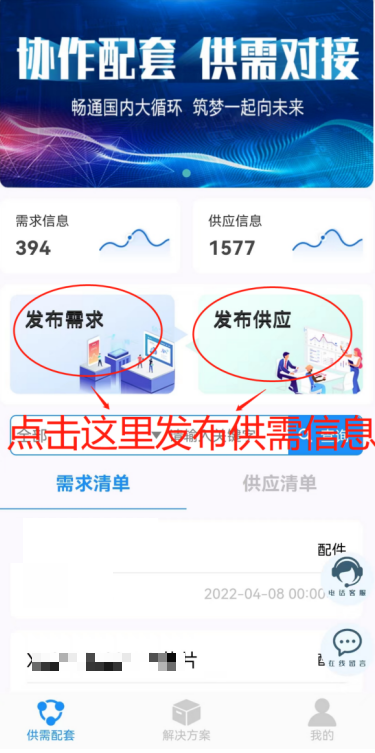Open 在线留言 chat bubble

click(x=347, y=650)
